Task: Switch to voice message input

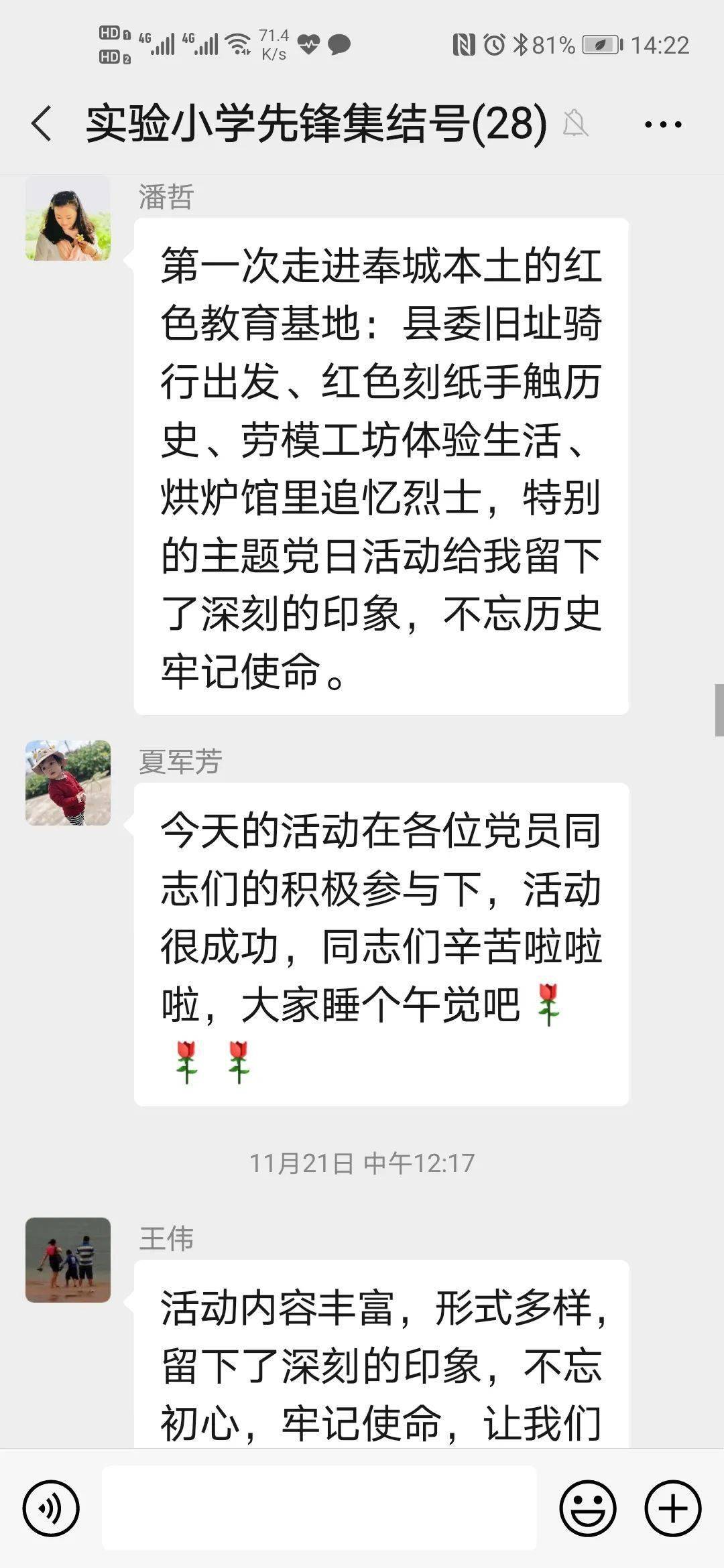Action: (51, 1508)
